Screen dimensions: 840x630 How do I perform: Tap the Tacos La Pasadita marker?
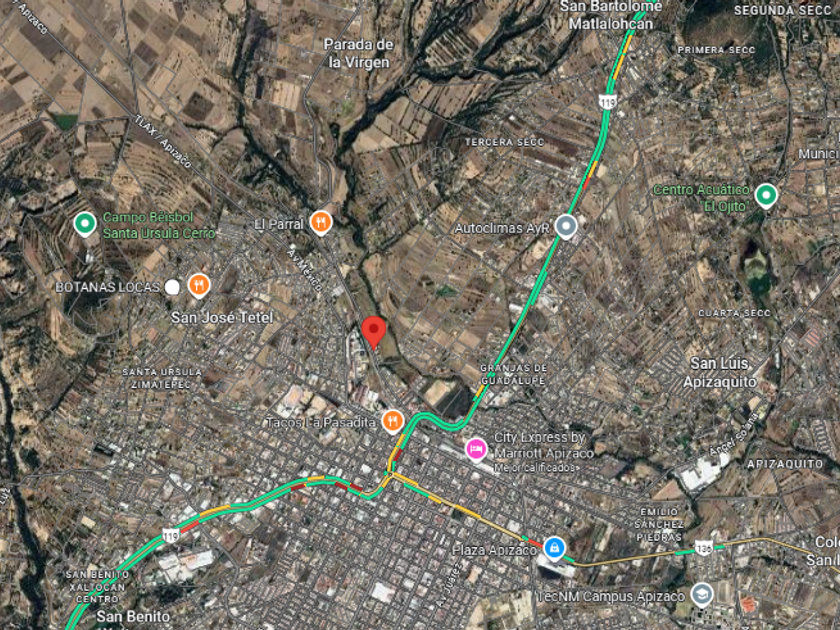click(x=392, y=421)
